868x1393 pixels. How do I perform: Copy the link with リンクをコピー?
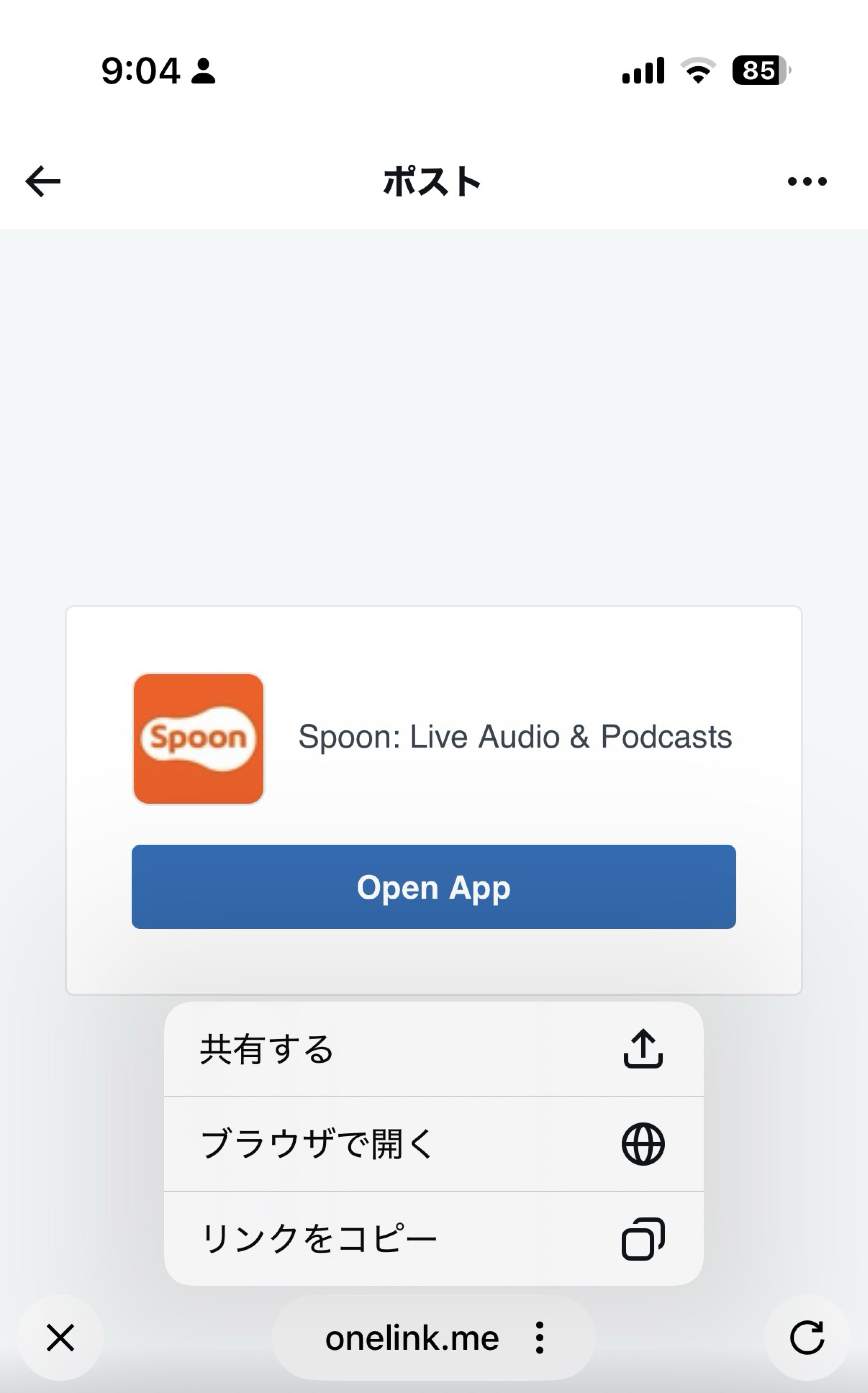pyautogui.click(x=433, y=1239)
